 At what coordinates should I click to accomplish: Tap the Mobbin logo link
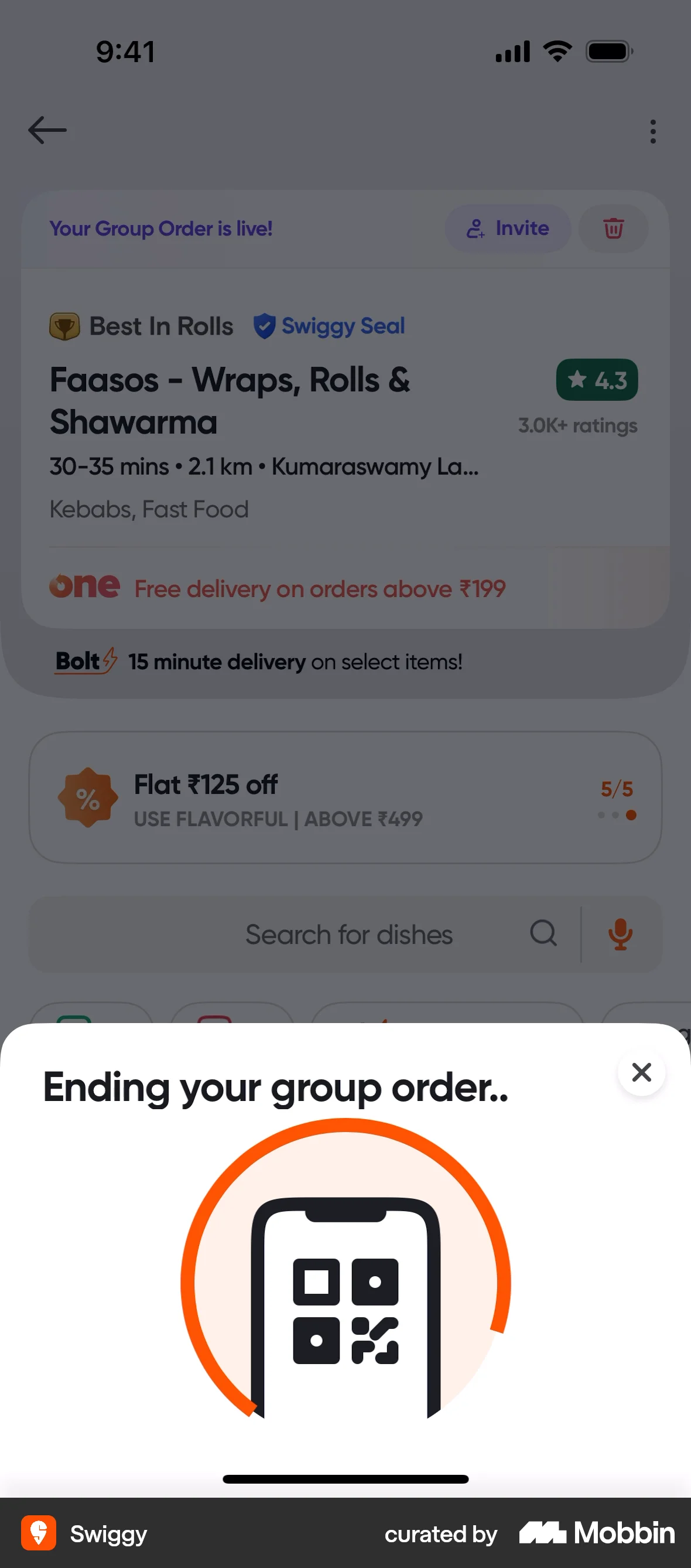(x=595, y=1534)
